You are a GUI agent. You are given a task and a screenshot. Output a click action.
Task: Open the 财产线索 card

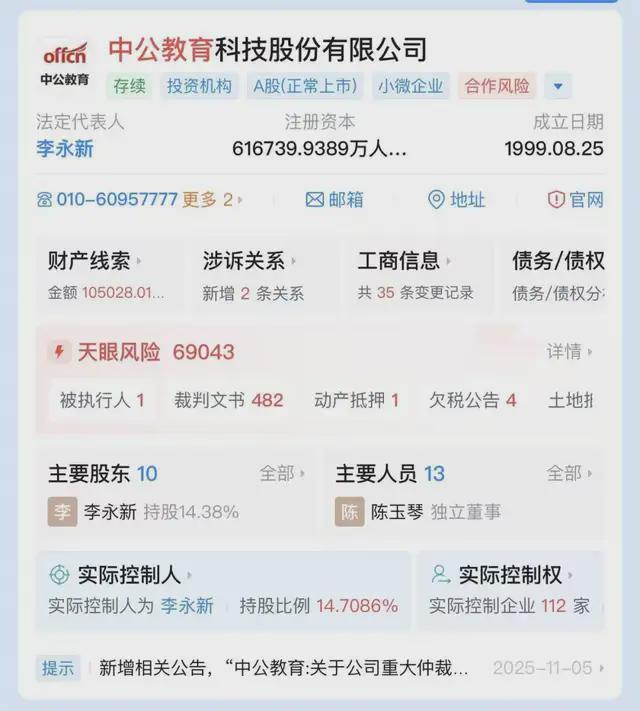click(105, 276)
